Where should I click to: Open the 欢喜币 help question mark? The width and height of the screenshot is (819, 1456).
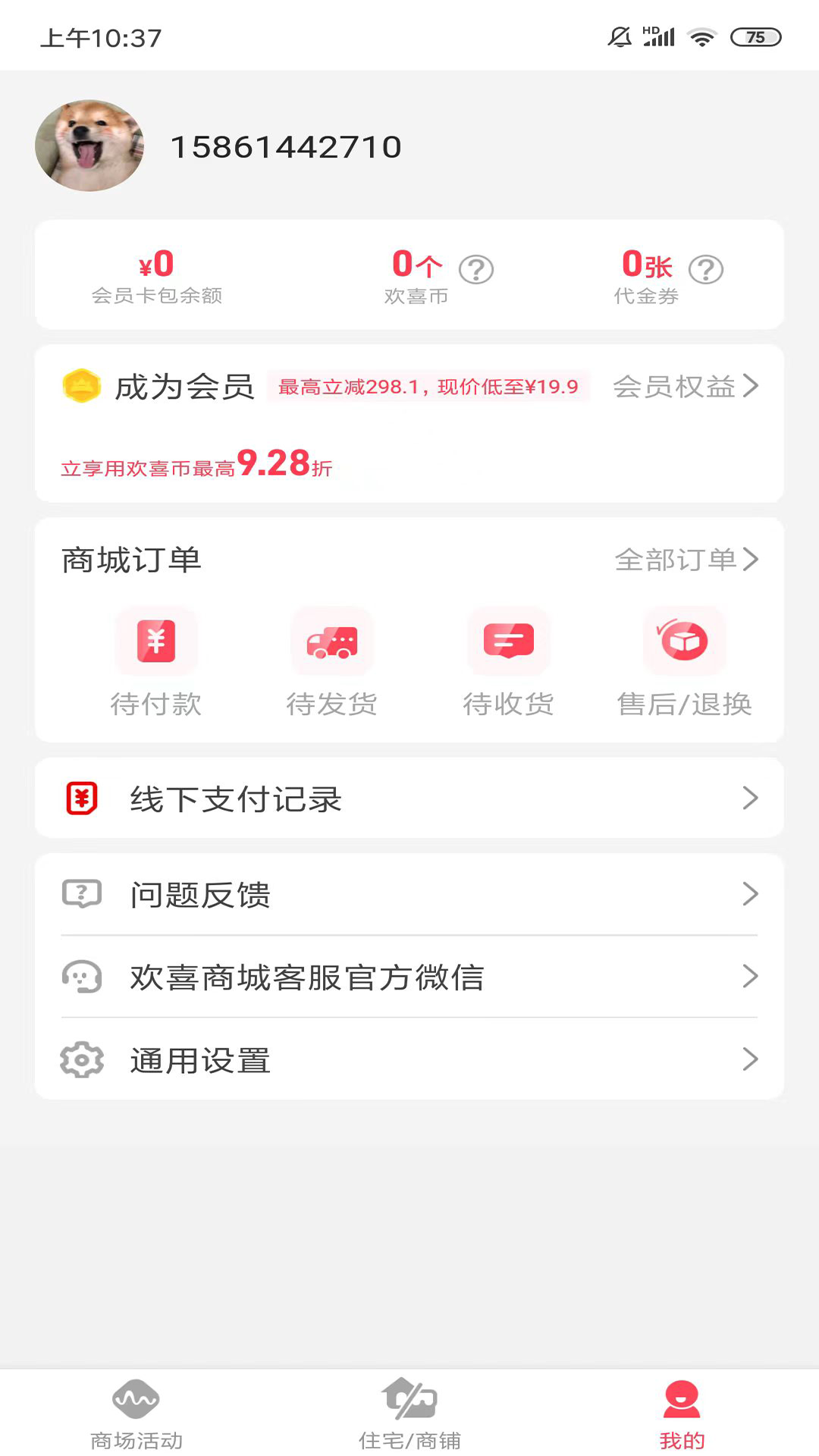click(x=476, y=270)
